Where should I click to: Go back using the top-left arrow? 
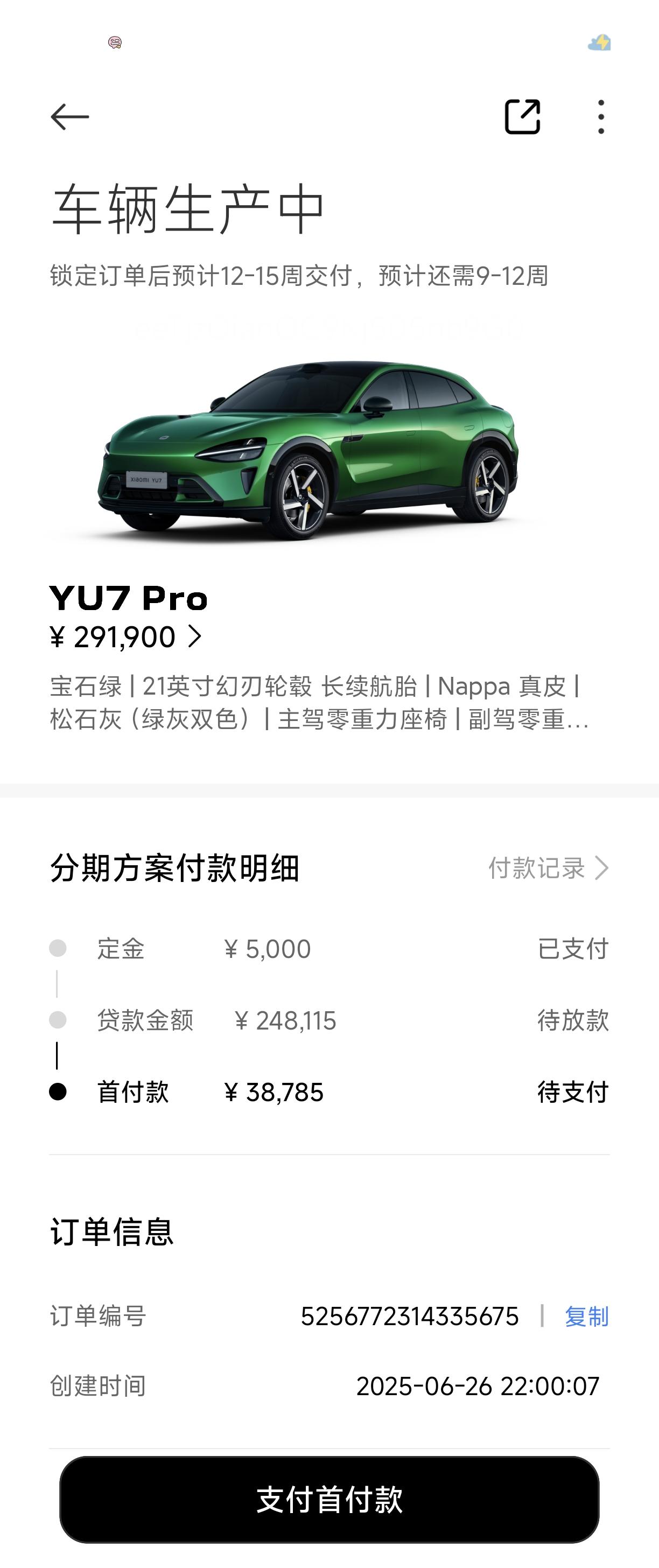(x=70, y=116)
